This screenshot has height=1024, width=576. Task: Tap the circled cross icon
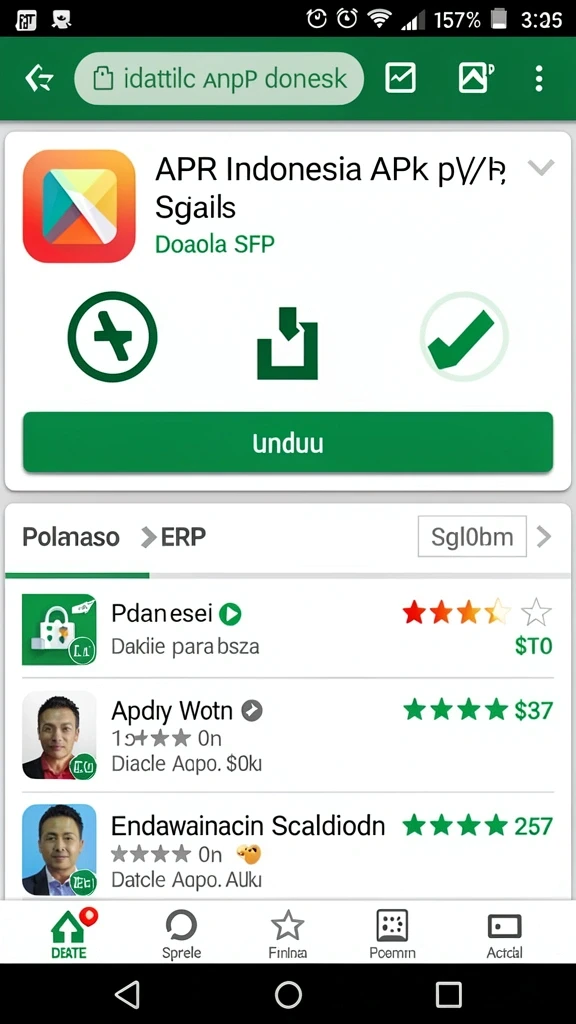point(112,336)
